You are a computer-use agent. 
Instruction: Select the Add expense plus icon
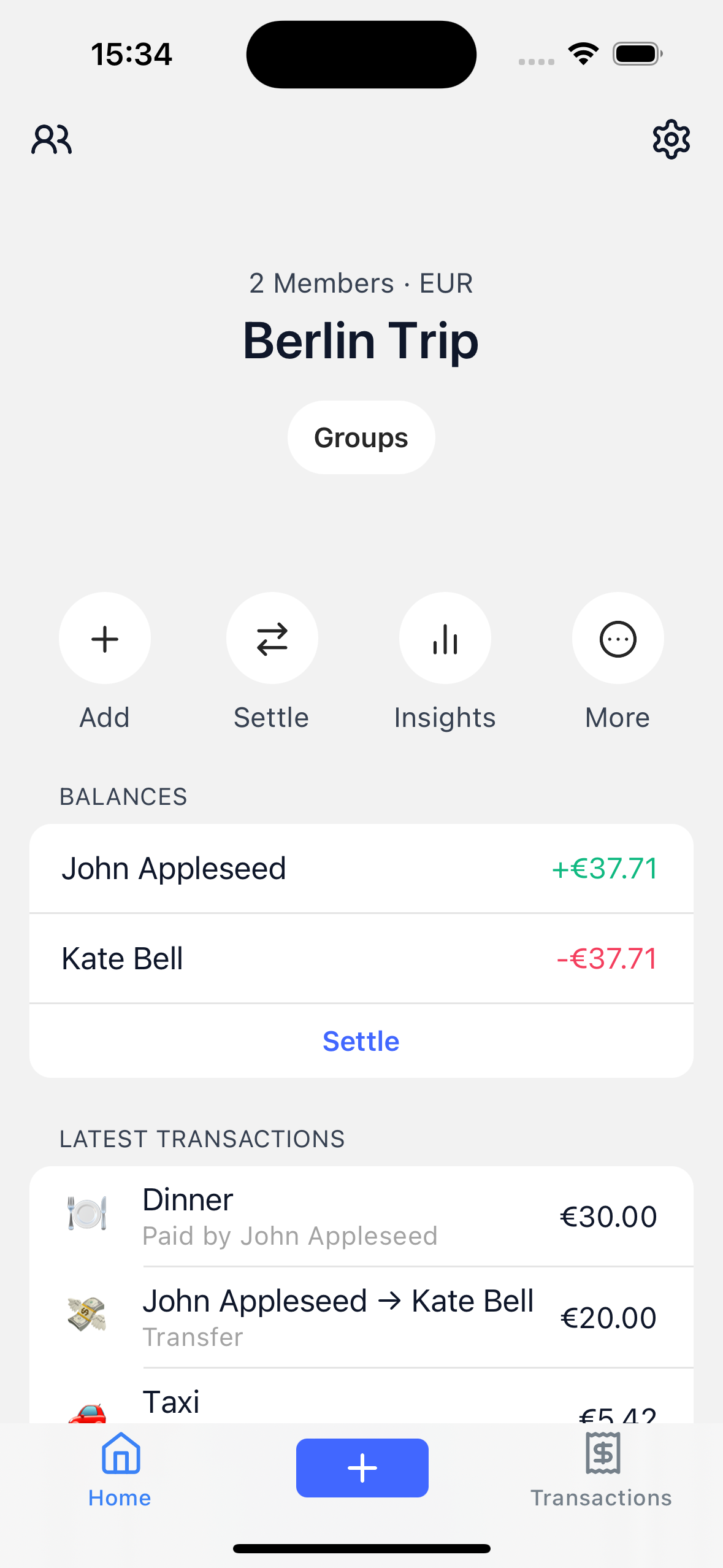[104, 638]
